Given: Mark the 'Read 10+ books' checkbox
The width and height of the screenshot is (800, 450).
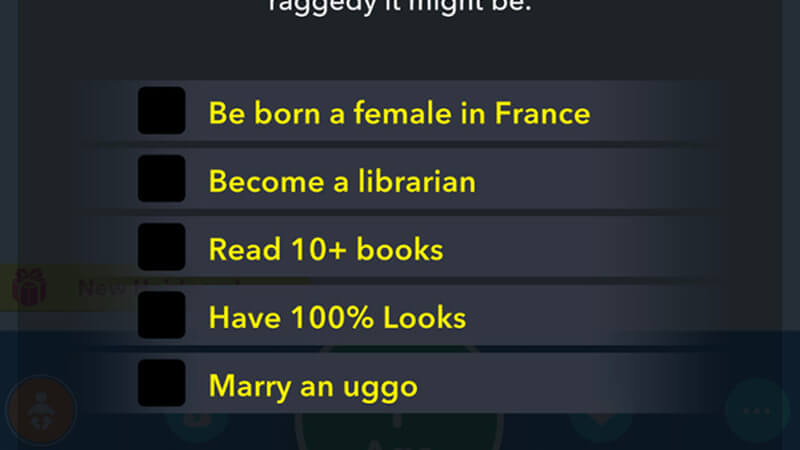Looking at the screenshot, I should pos(161,247).
